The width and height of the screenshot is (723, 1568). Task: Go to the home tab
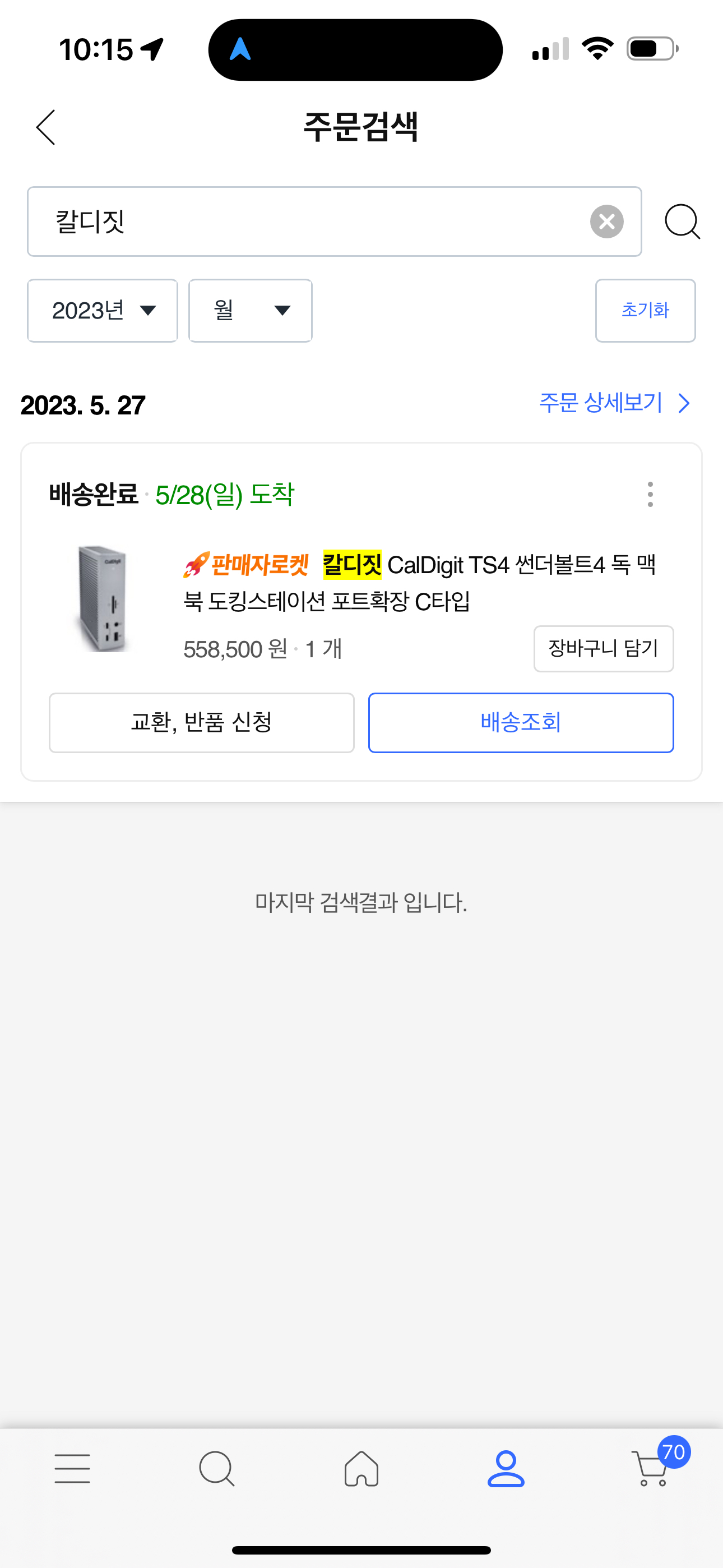(361, 1468)
